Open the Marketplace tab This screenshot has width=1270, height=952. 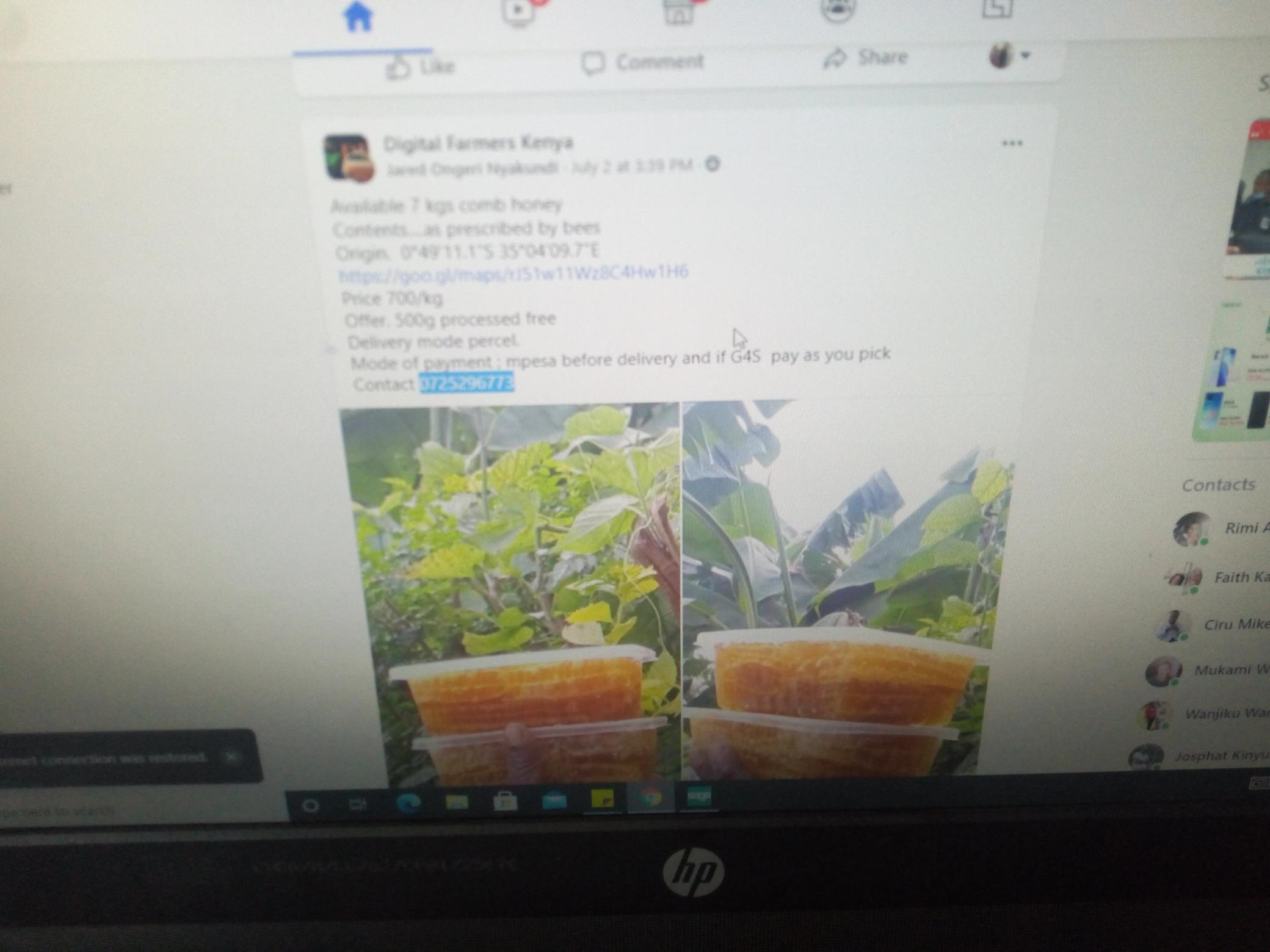[678, 11]
